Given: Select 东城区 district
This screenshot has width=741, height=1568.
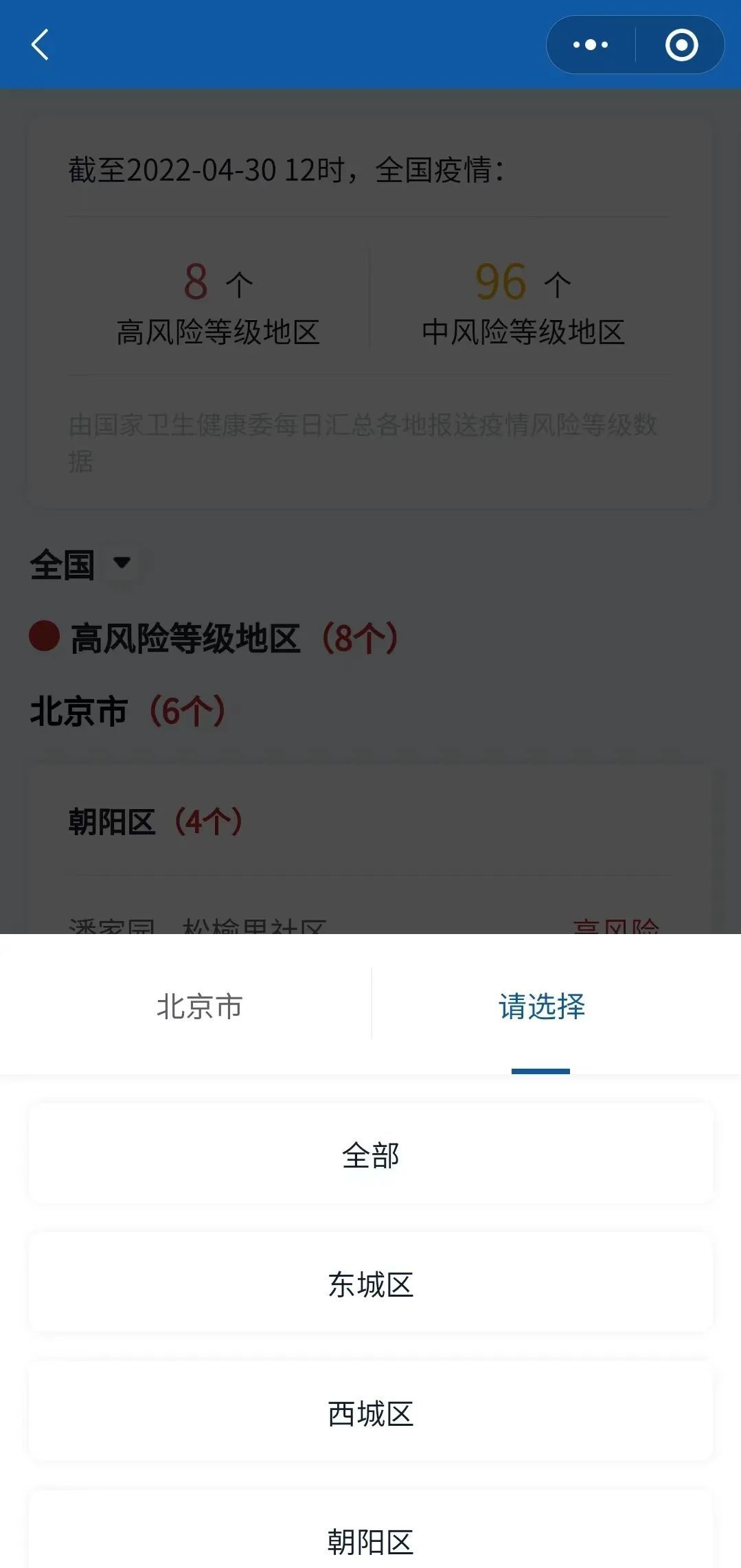Looking at the screenshot, I should coord(370,1284).
